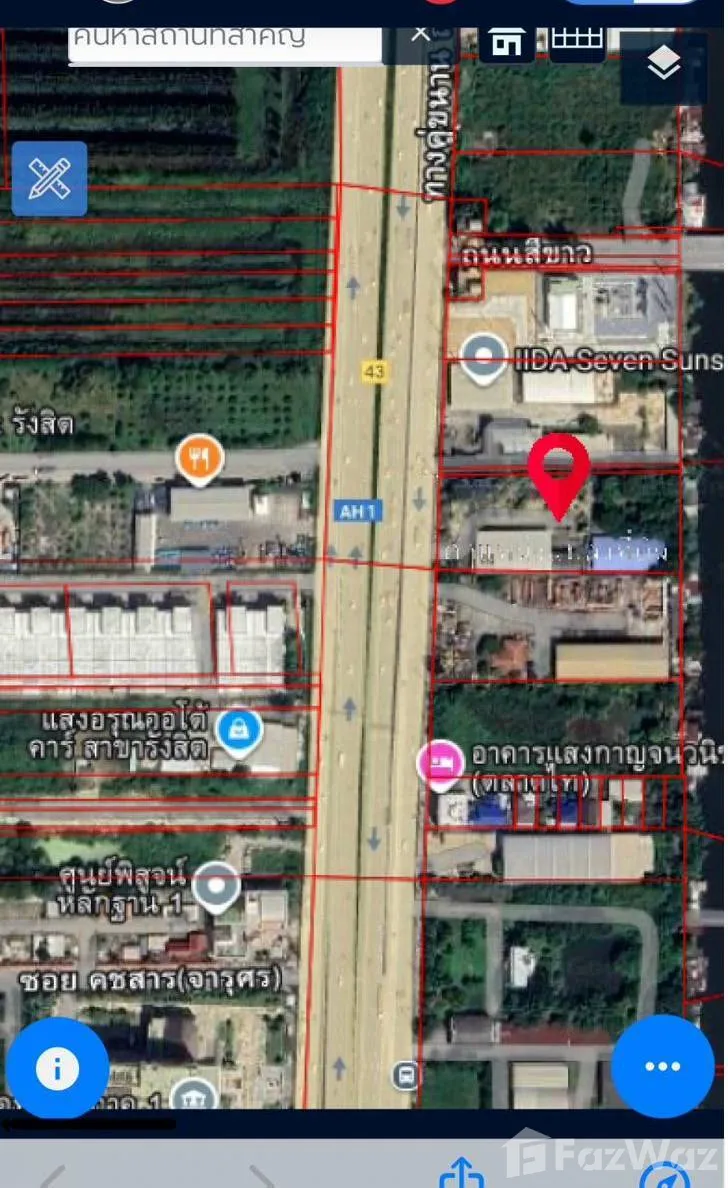The height and width of the screenshot is (1188, 728).
Task: Tap the IIDA Seven Suns place marker
Action: tap(485, 359)
